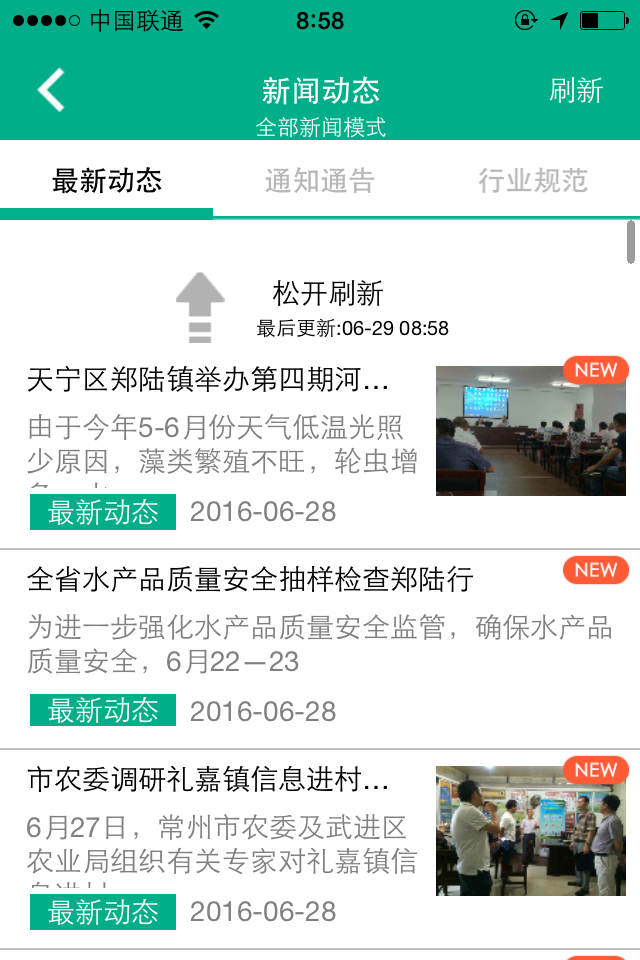Select the 最新动态 tab
The image size is (640, 960).
107,181
